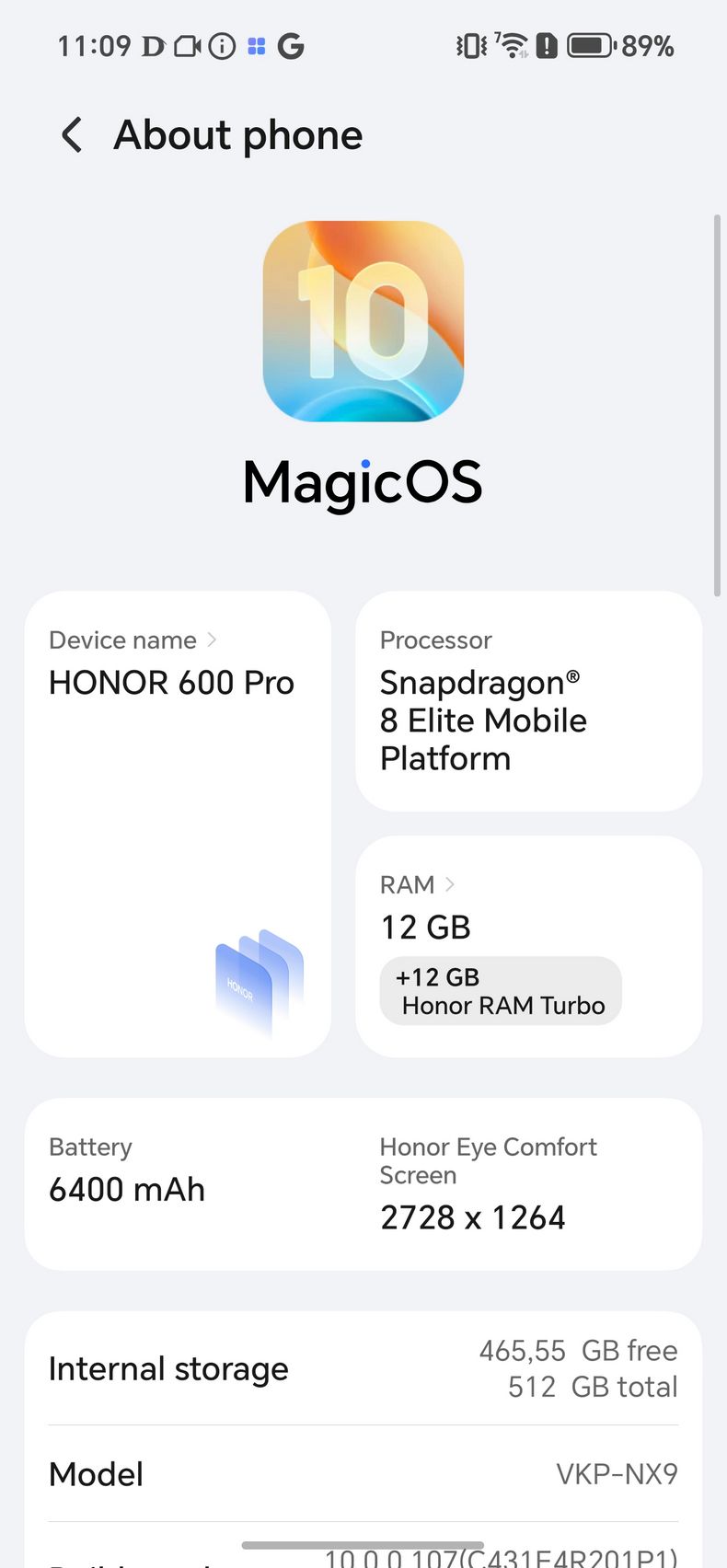Open the RAM details card

pyautogui.click(x=528, y=946)
